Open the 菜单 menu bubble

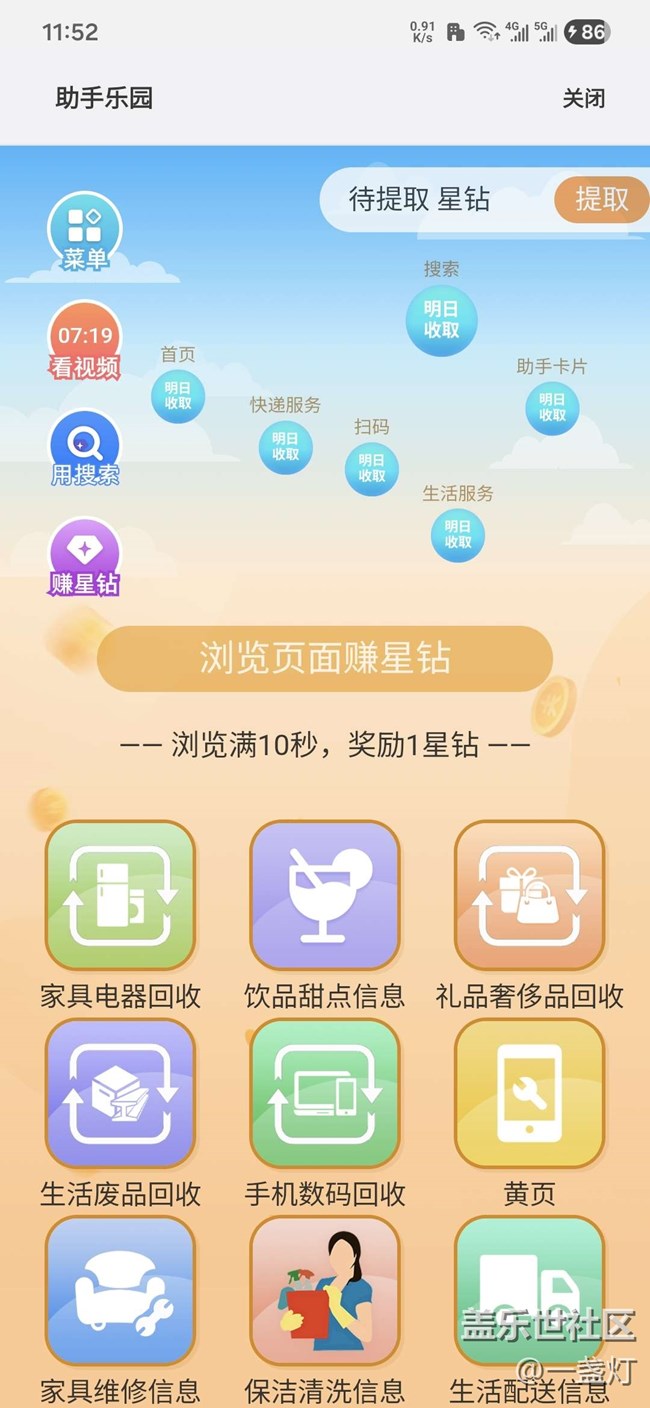pos(85,233)
